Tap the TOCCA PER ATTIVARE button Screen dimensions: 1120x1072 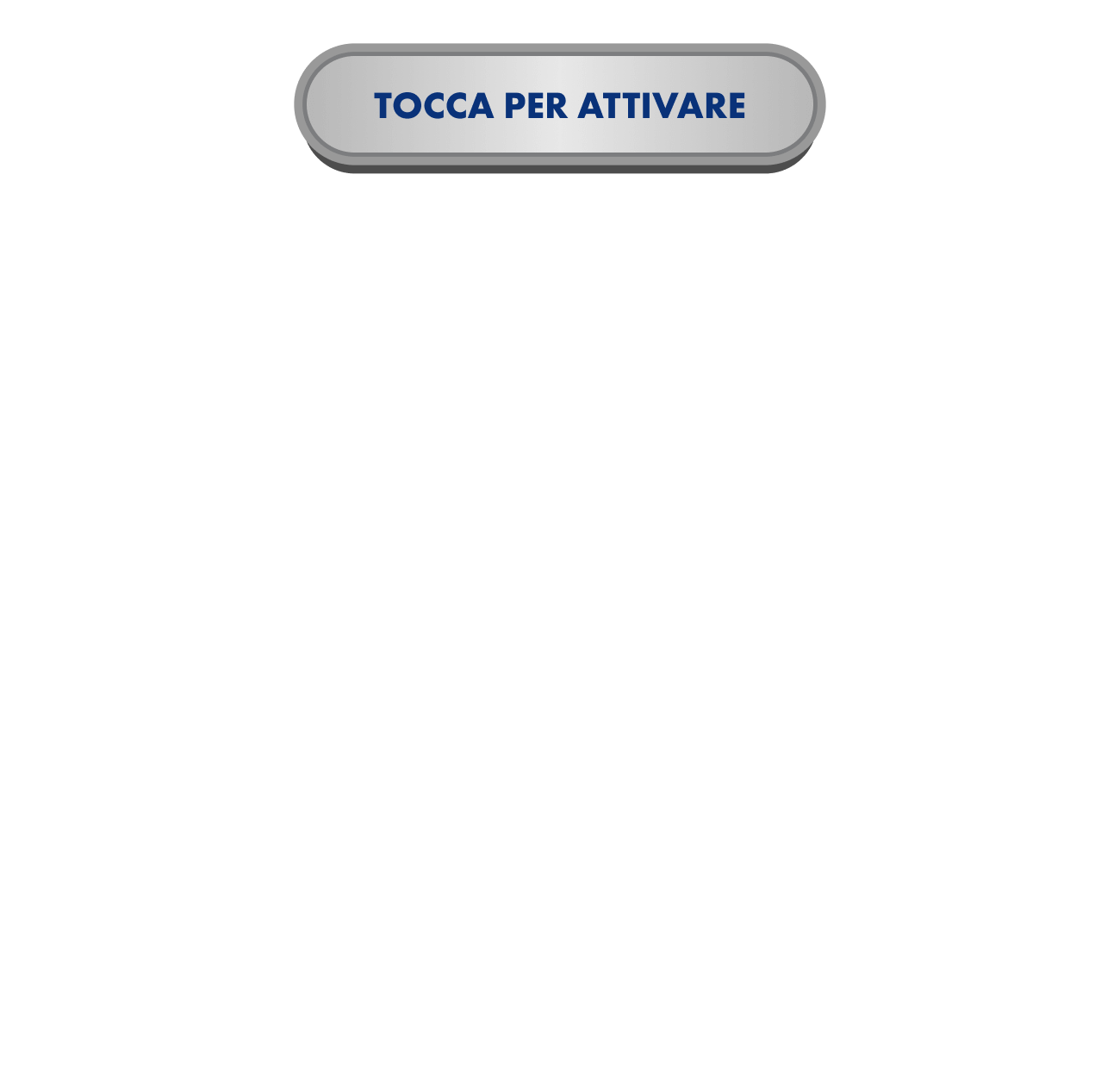(x=559, y=105)
